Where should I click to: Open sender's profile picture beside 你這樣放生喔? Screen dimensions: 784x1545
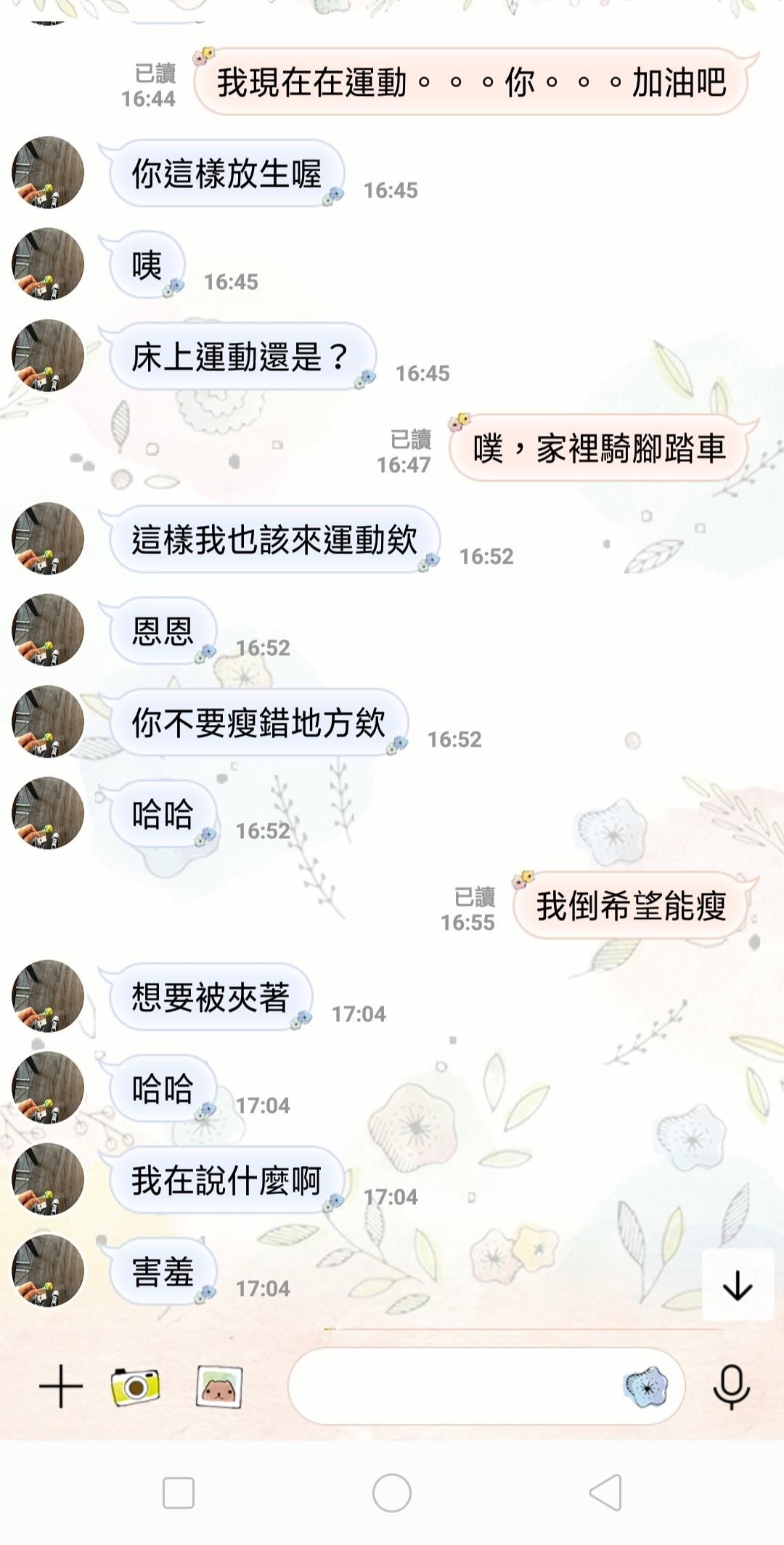click(48, 172)
